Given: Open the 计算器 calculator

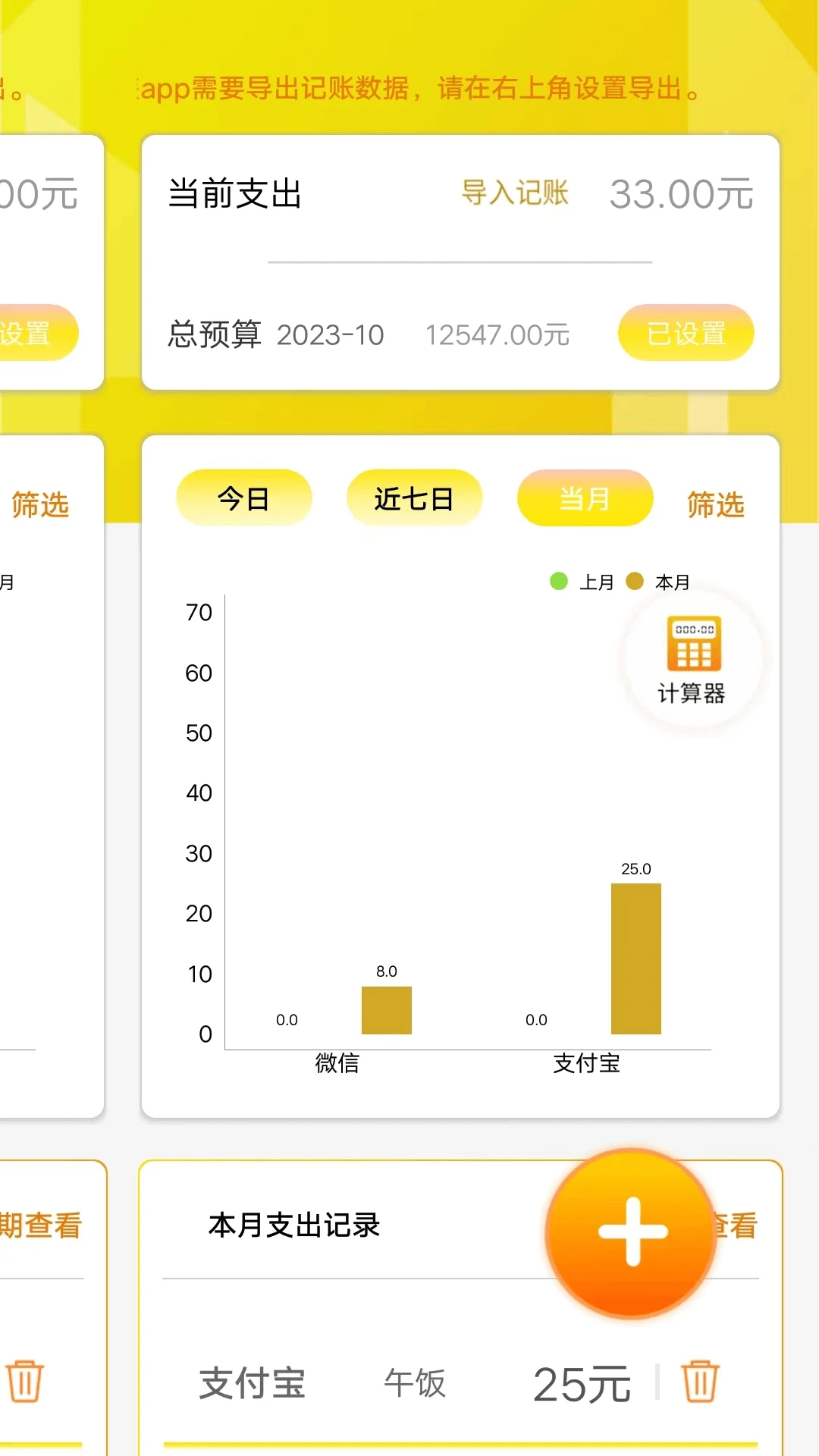Looking at the screenshot, I should coord(692,661).
